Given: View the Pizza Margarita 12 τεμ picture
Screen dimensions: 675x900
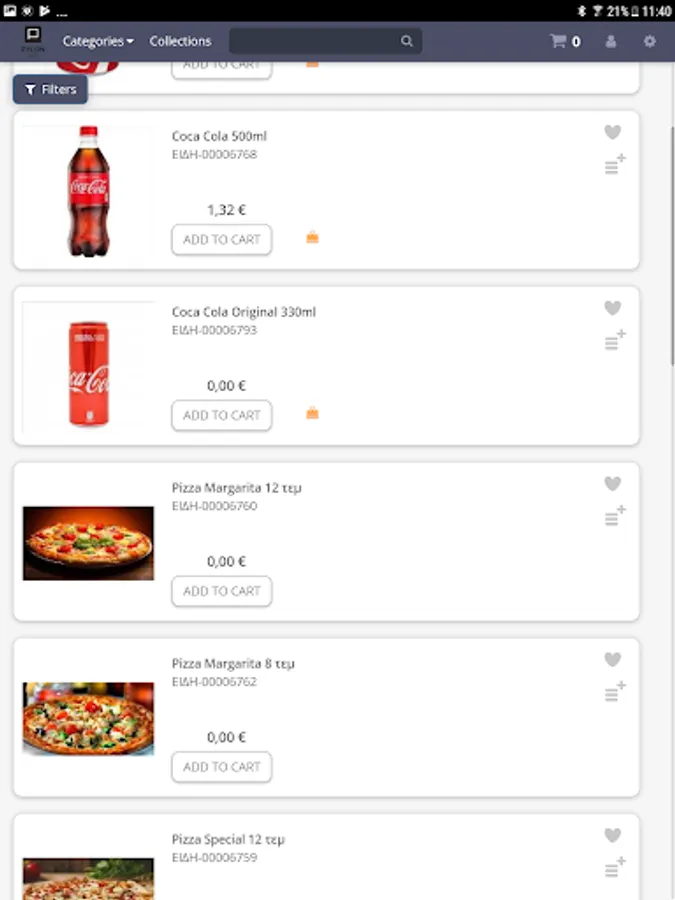Looking at the screenshot, I should [88, 543].
